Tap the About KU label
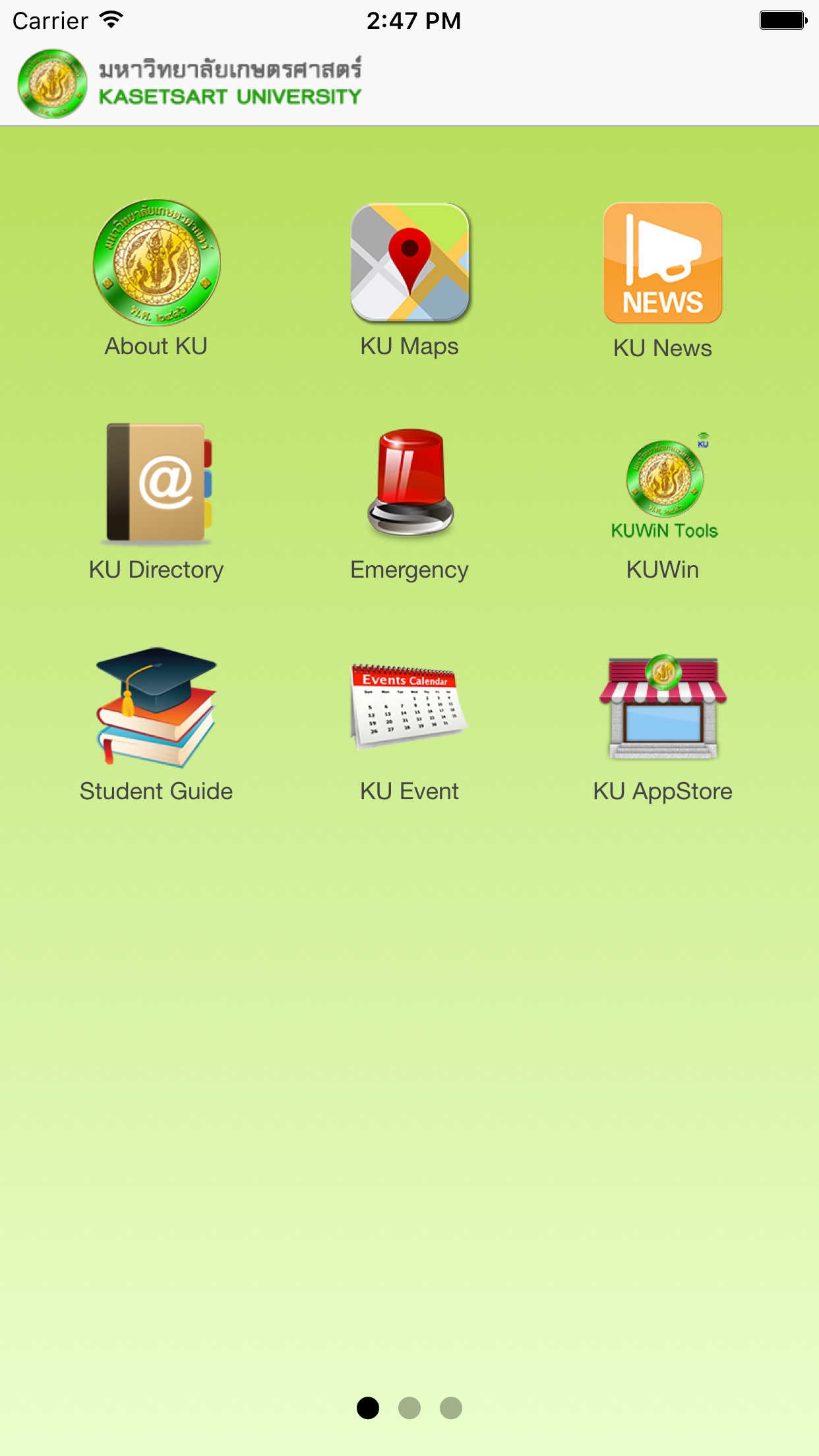This screenshot has width=819, height=1456. pyautogui.click(x=156, y=345)
